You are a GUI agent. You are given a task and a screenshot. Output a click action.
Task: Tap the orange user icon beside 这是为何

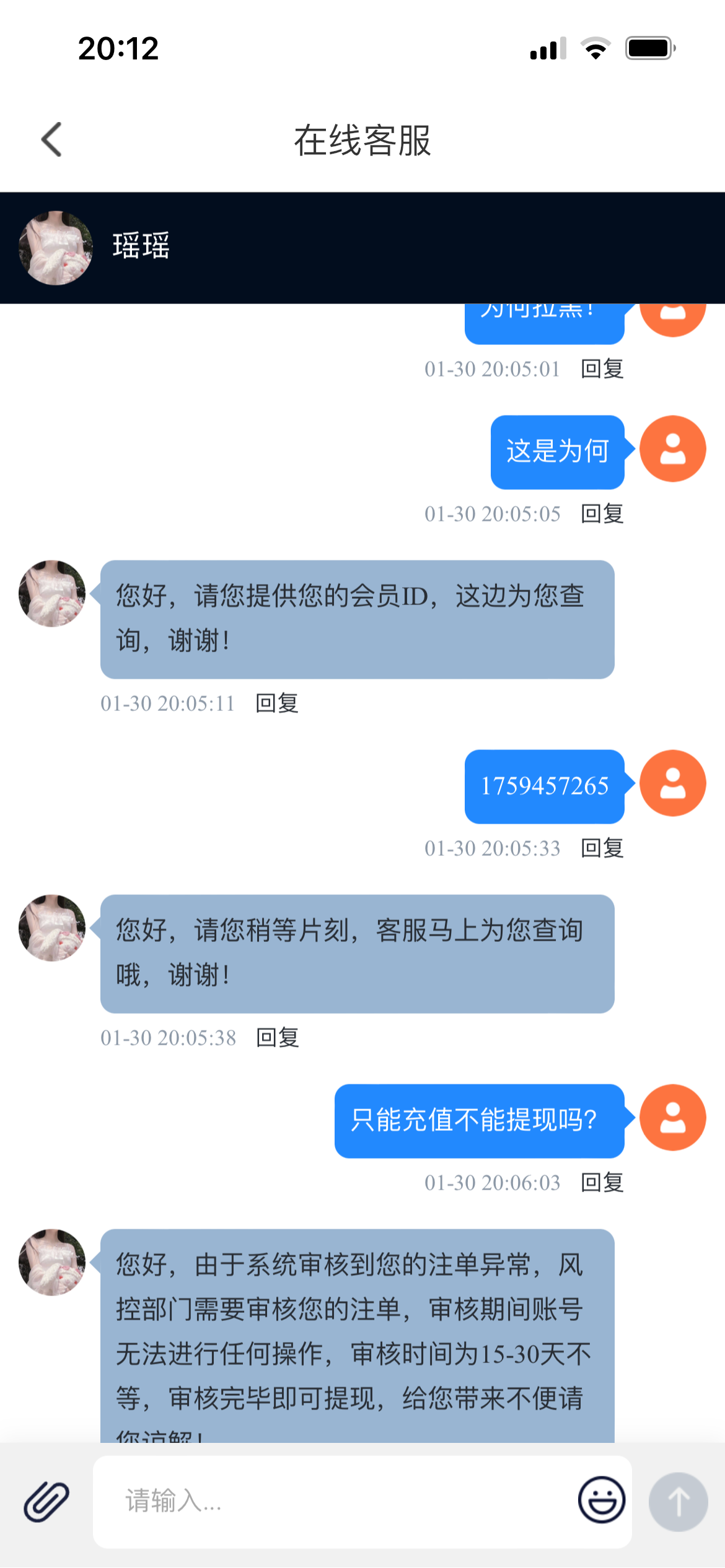point(672,450)
